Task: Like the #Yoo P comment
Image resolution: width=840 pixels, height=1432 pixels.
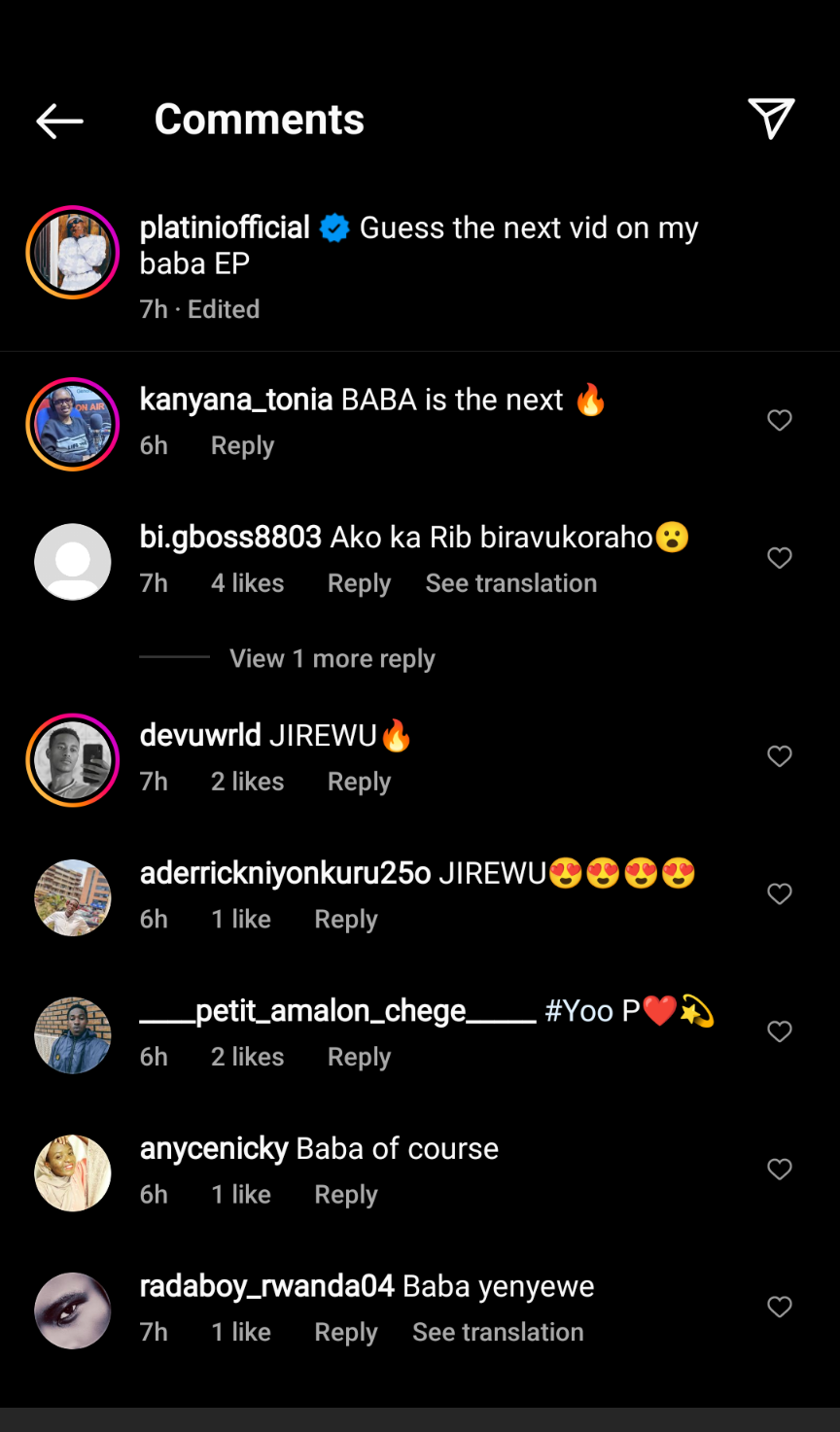Action: pyautogui.click(x=780, y=1031)
